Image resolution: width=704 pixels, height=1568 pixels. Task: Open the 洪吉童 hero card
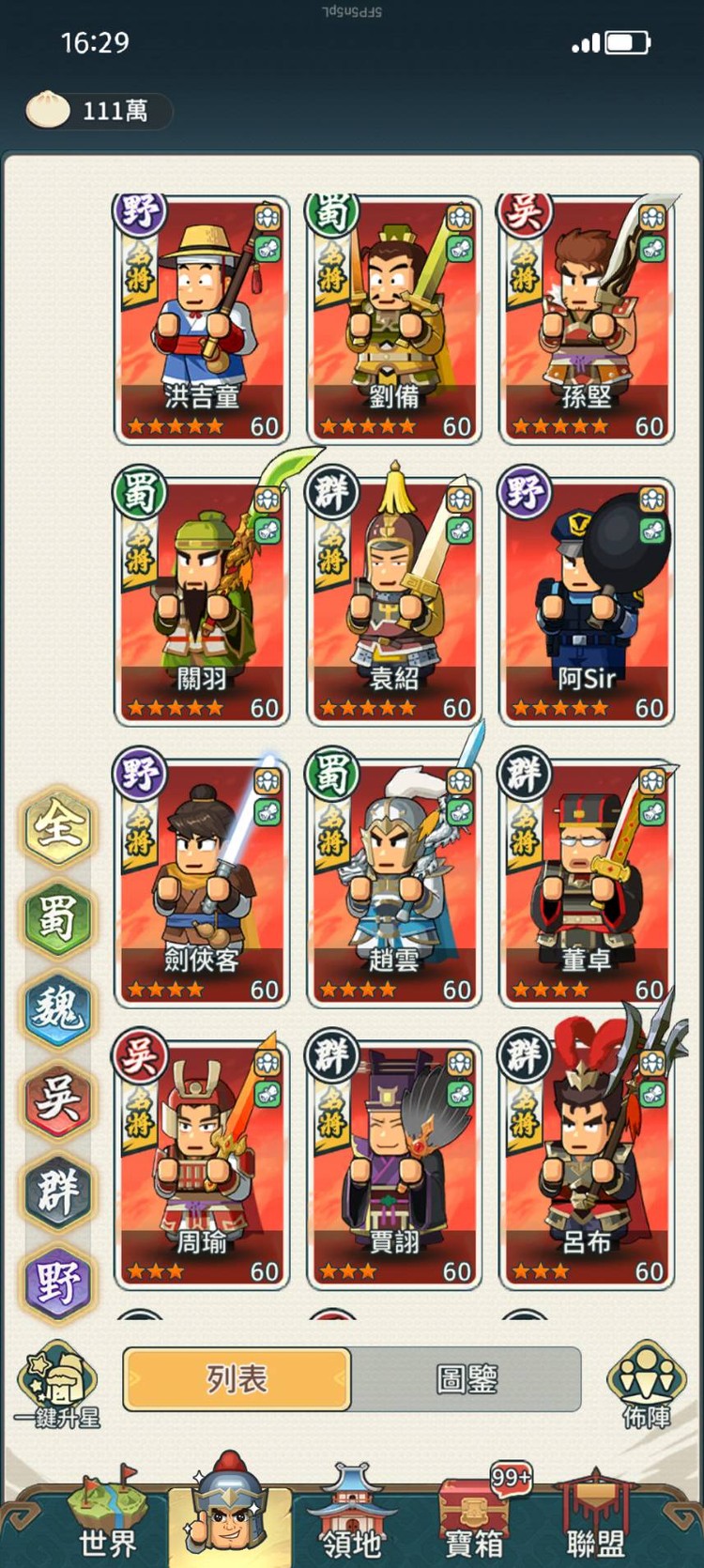(202, 318)
